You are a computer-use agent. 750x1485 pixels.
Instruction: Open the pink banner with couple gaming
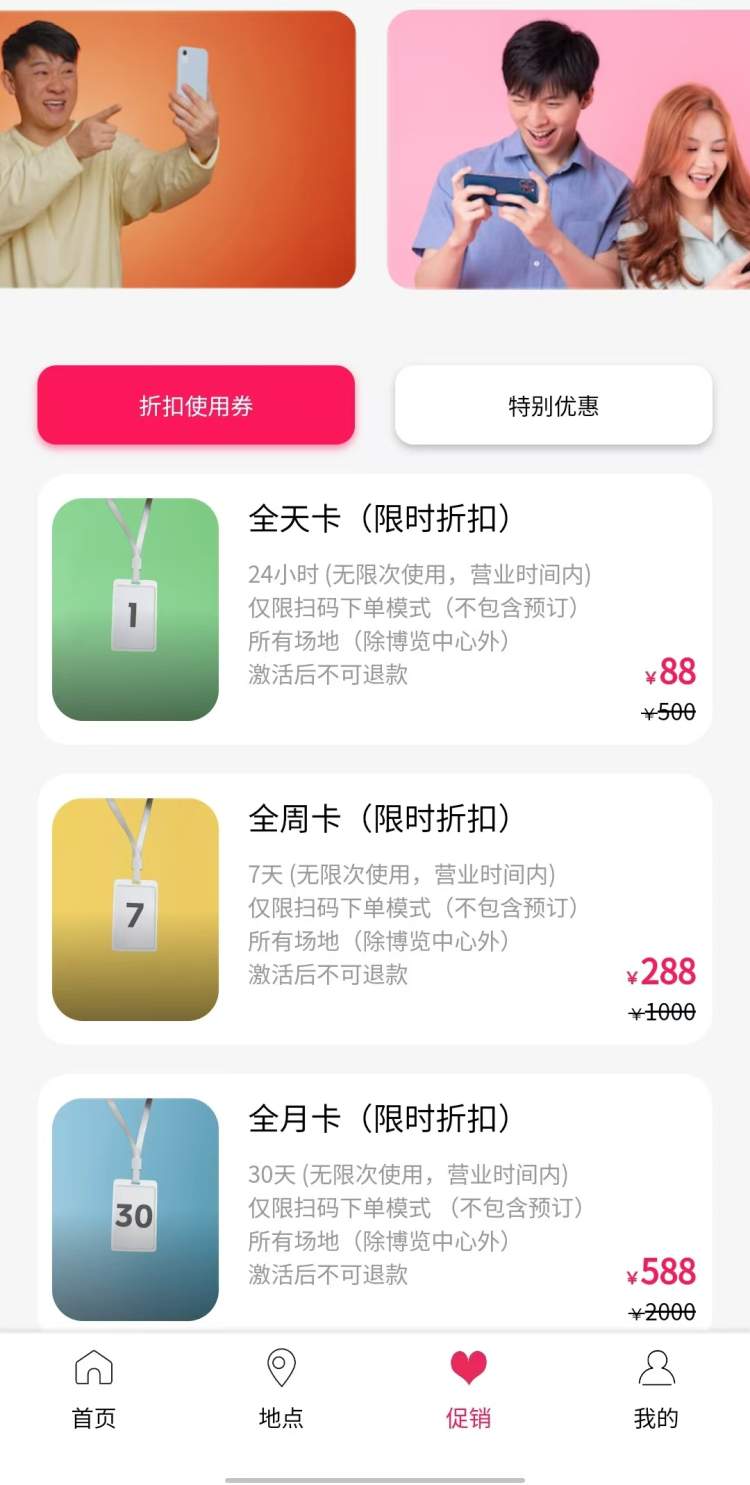click(x=568, y=150)
